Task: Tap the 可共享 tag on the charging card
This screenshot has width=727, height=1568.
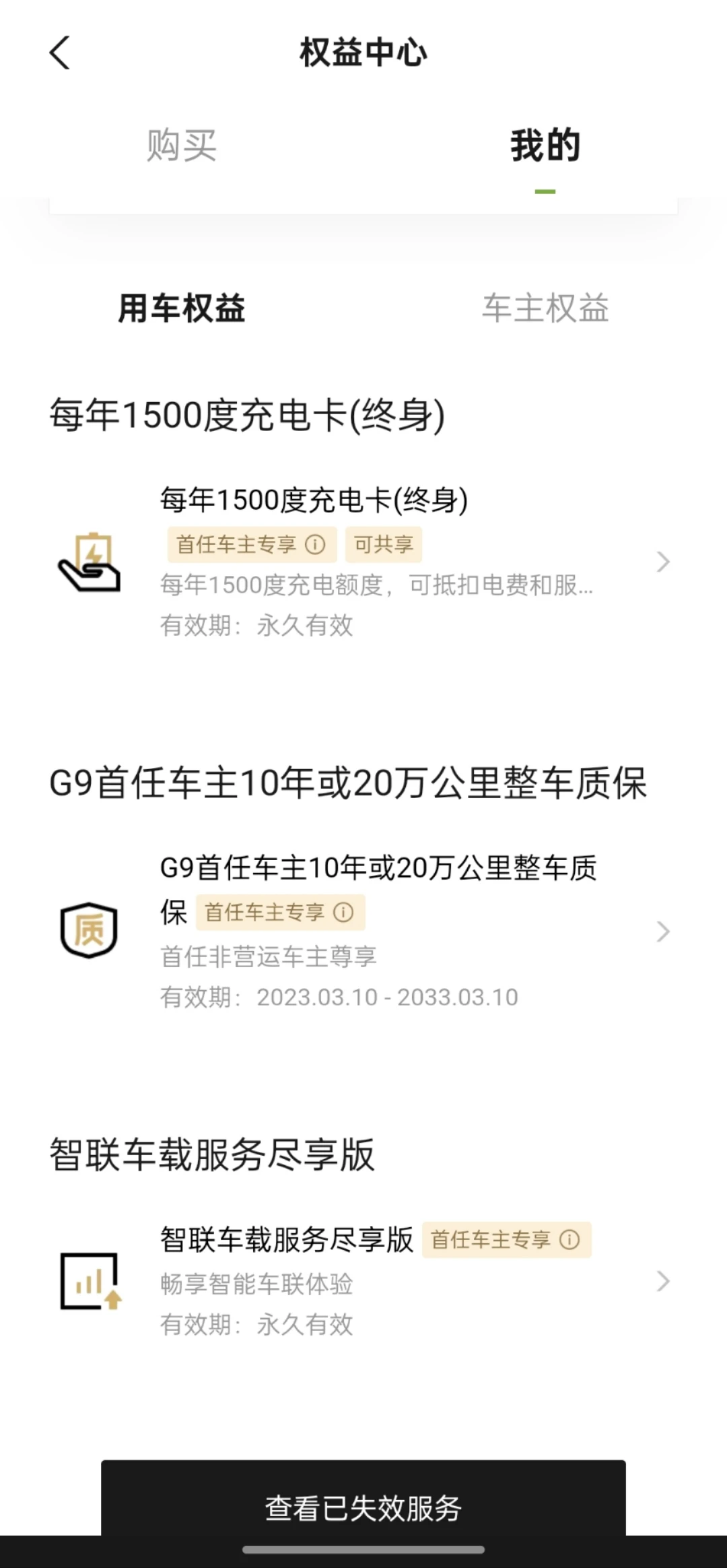Action: tap(384, 544)
